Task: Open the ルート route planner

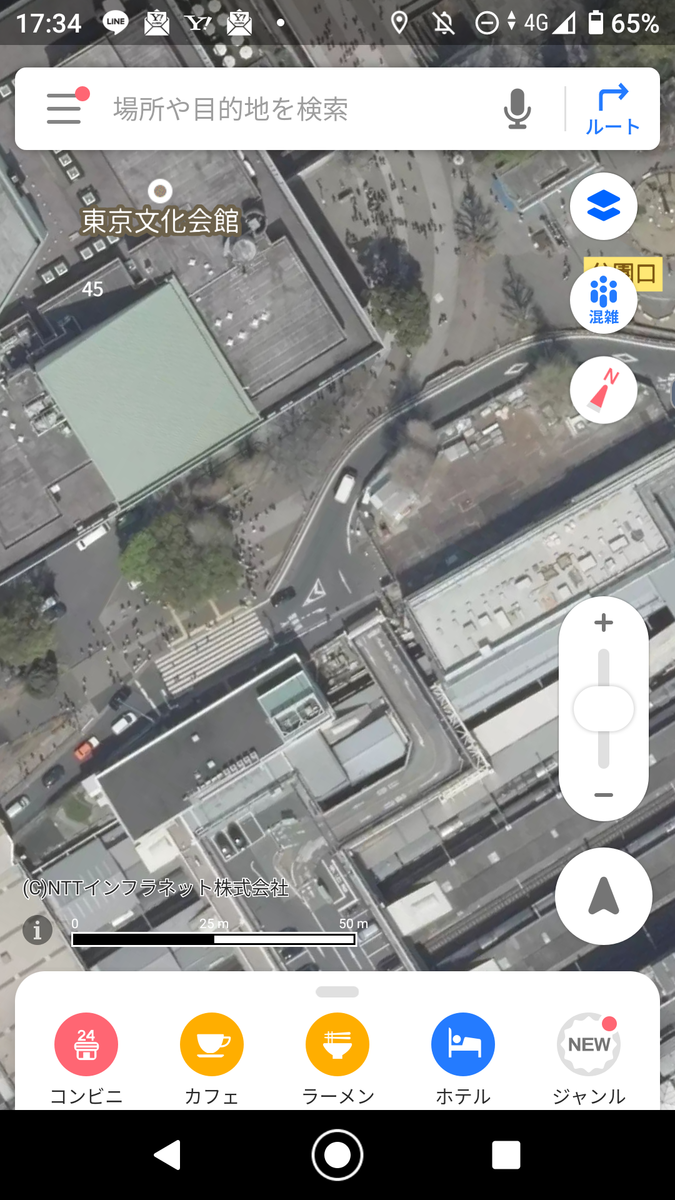Action: 612,109
